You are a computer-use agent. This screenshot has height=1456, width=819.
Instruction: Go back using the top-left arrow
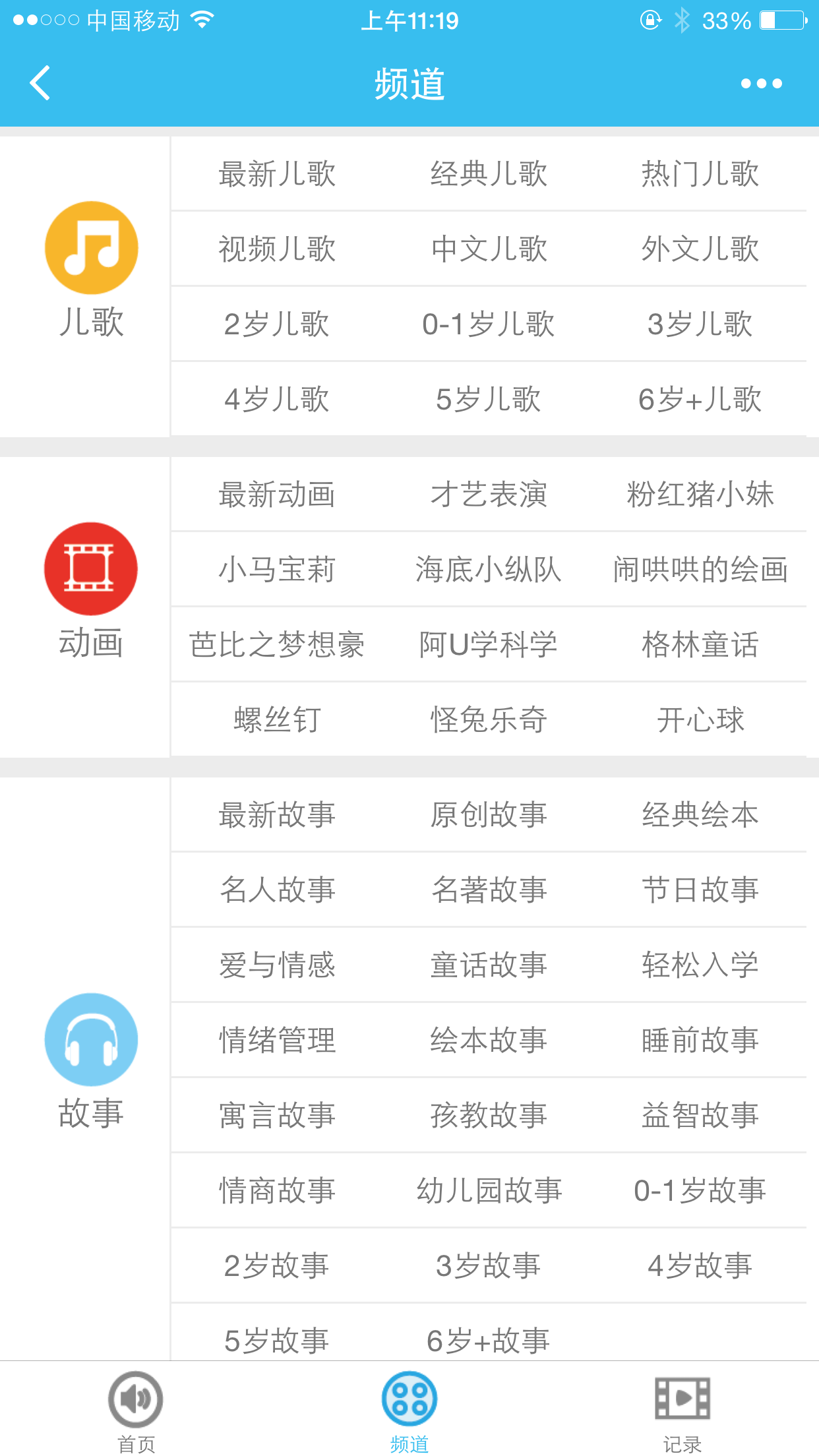pyautogui.click(x=40, y=83)
